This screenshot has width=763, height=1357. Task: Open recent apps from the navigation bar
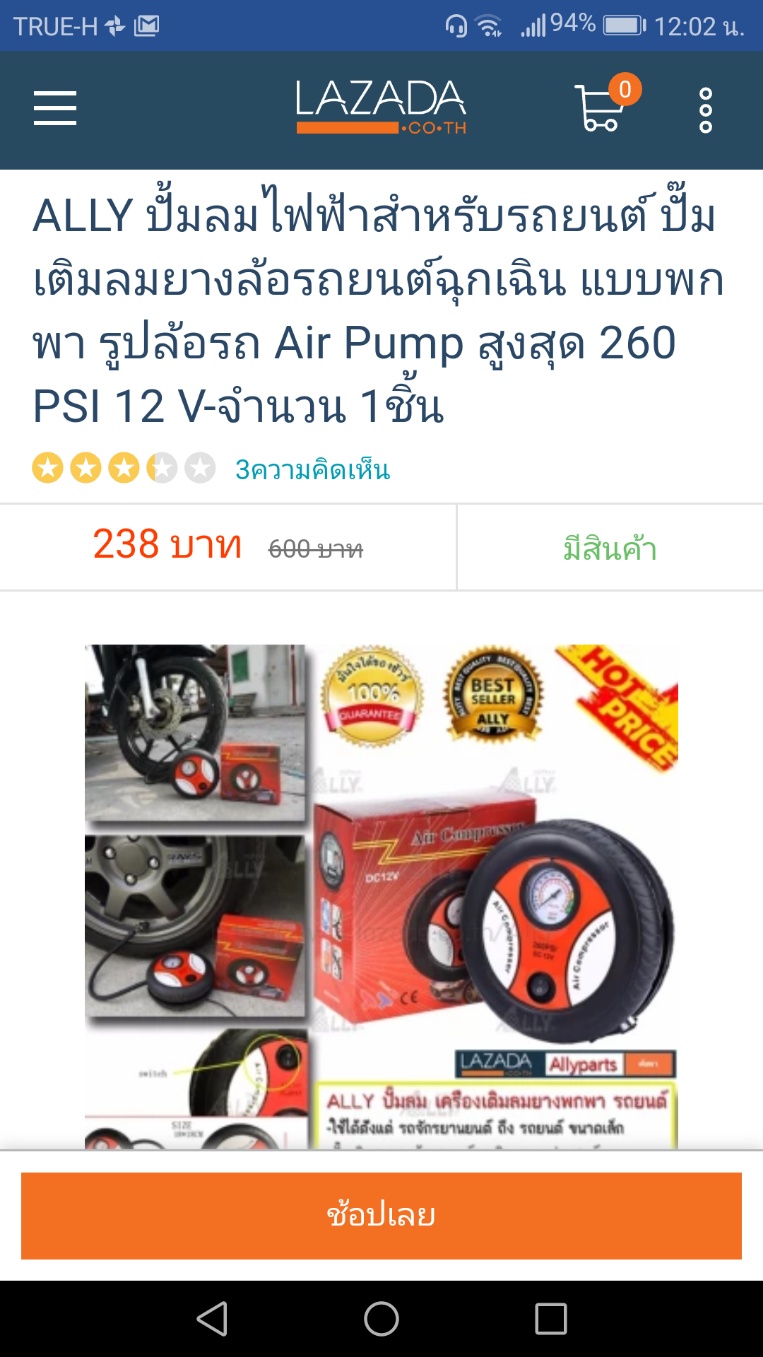tap(550, 1318)
